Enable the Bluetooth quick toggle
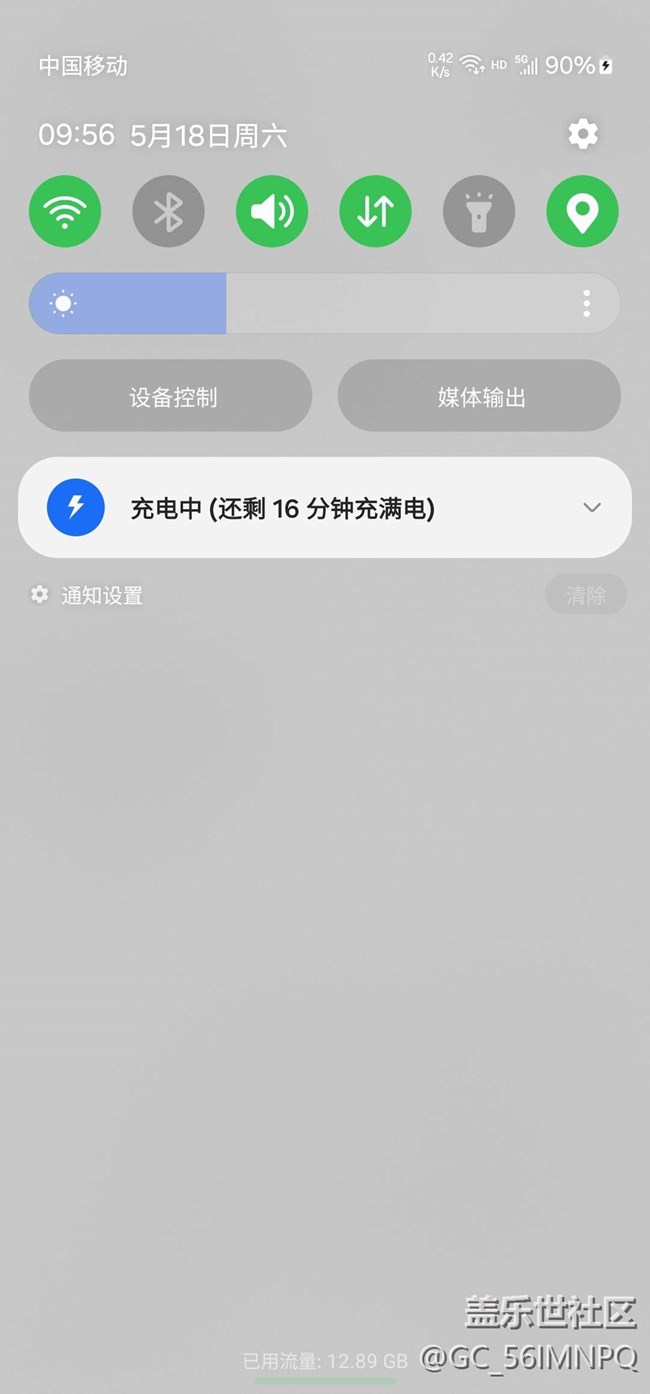 [x=168, y=211]
